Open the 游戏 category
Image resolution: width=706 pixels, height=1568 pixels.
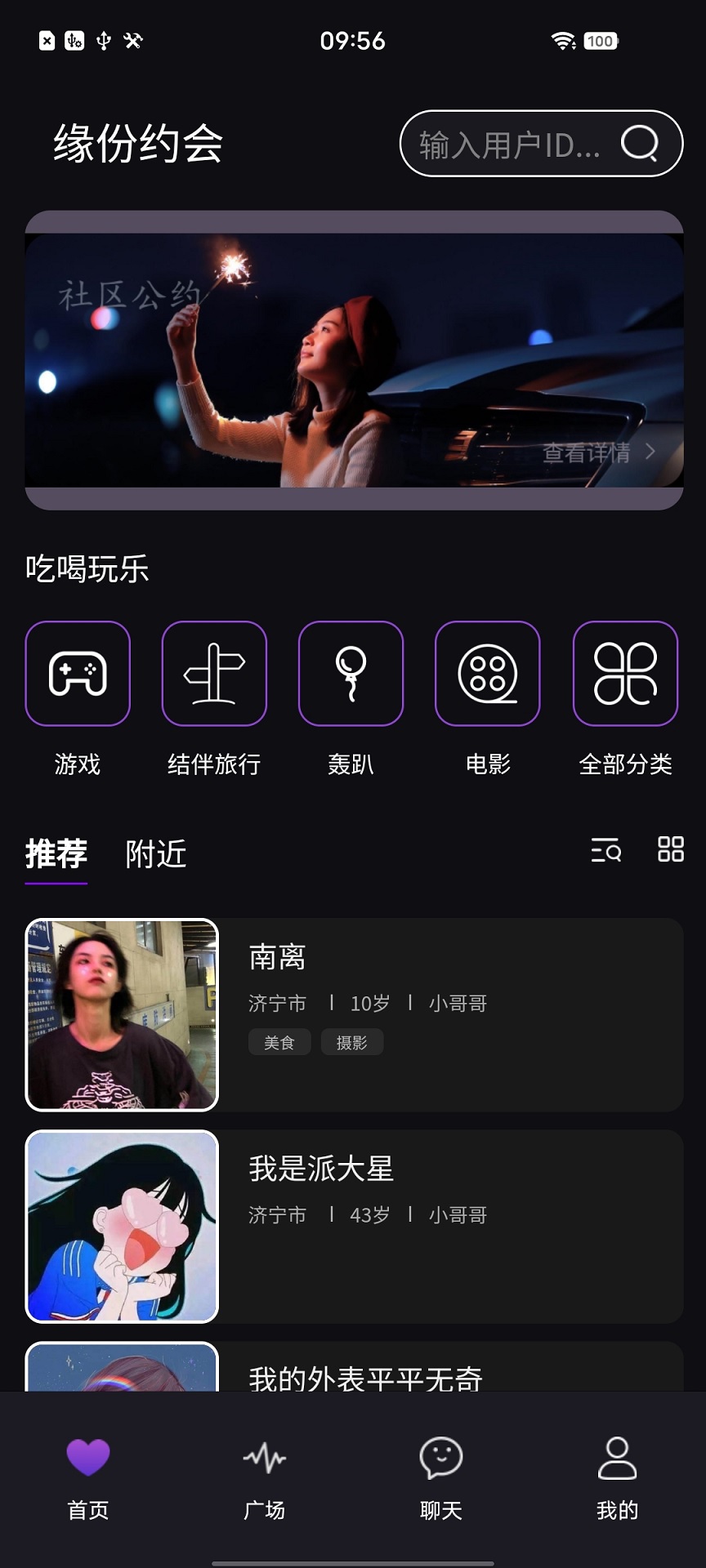78,674
